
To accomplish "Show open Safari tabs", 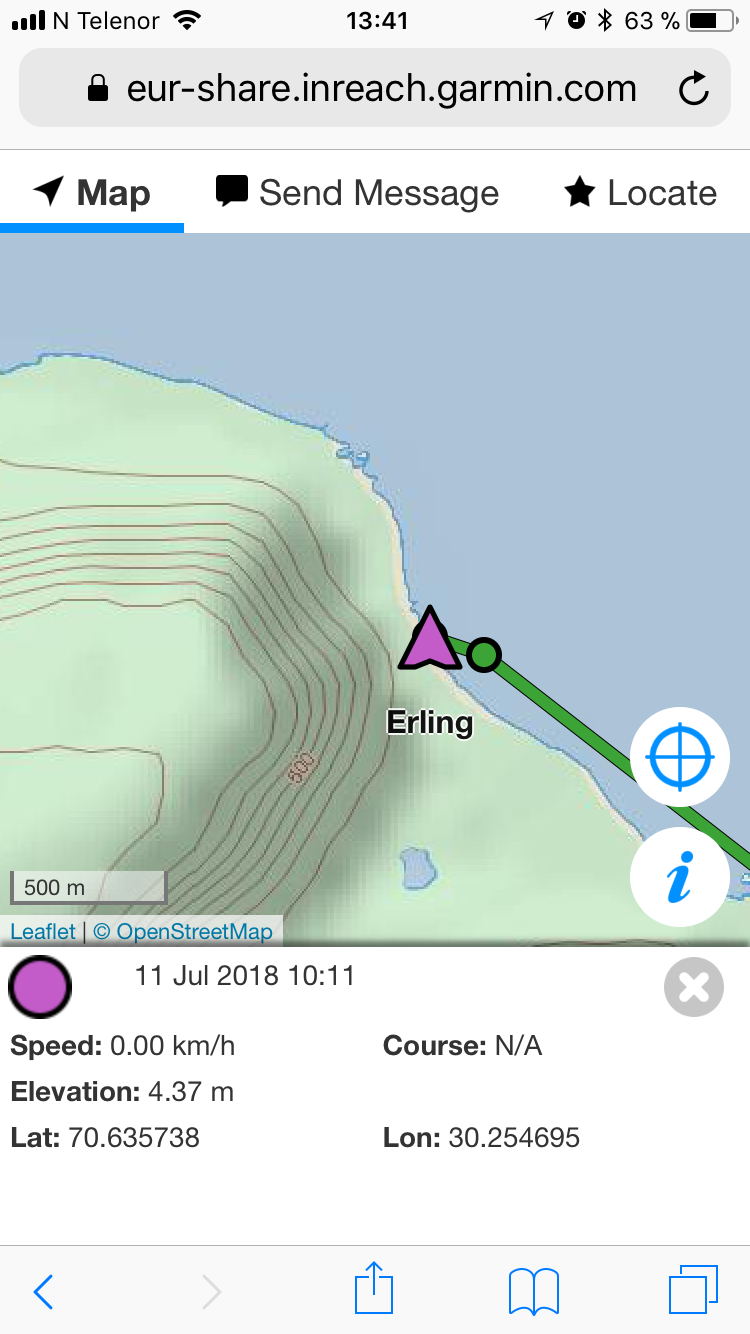I will (692, 1290).
